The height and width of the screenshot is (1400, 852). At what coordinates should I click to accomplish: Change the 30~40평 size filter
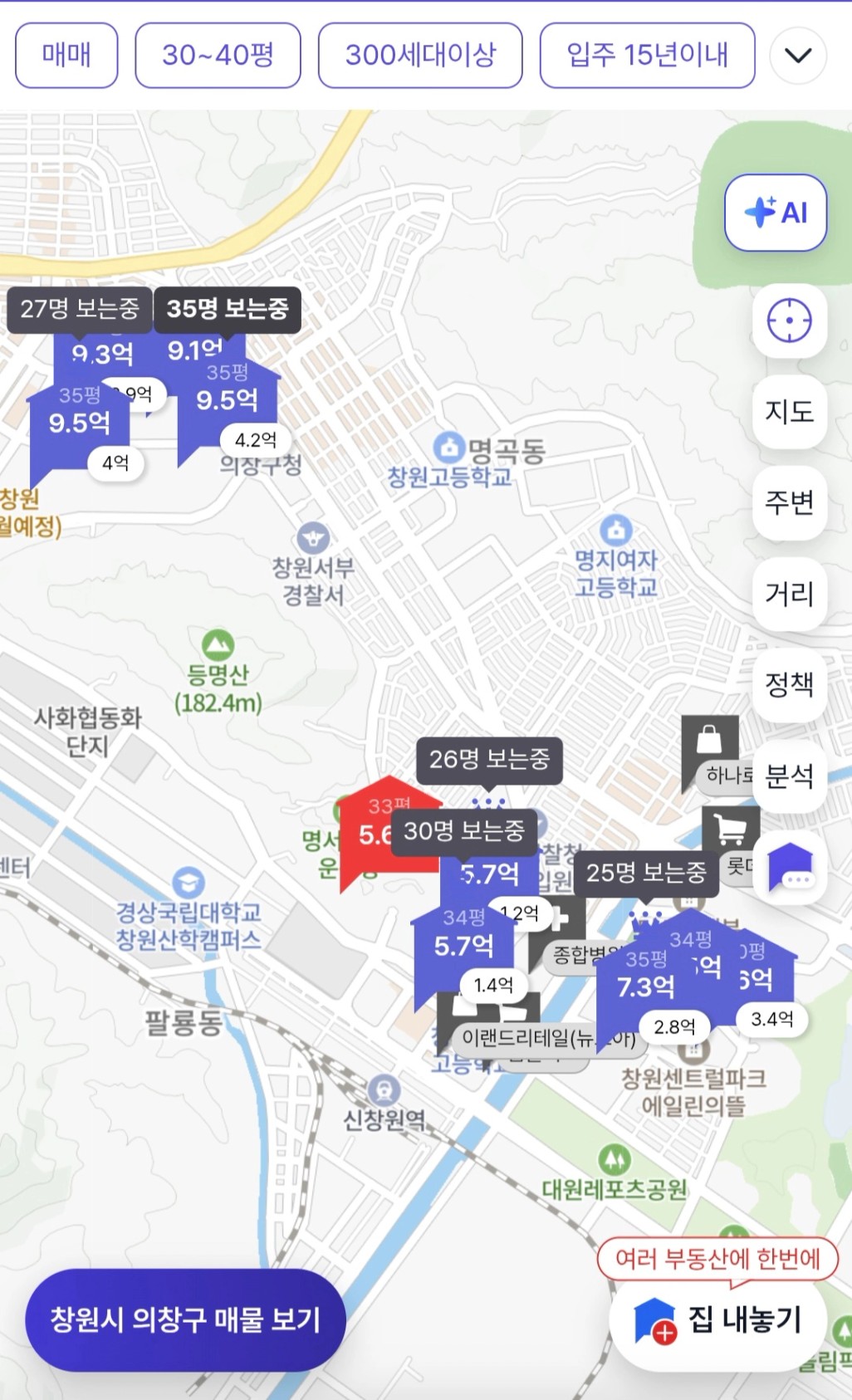click(x=218, y=55)
